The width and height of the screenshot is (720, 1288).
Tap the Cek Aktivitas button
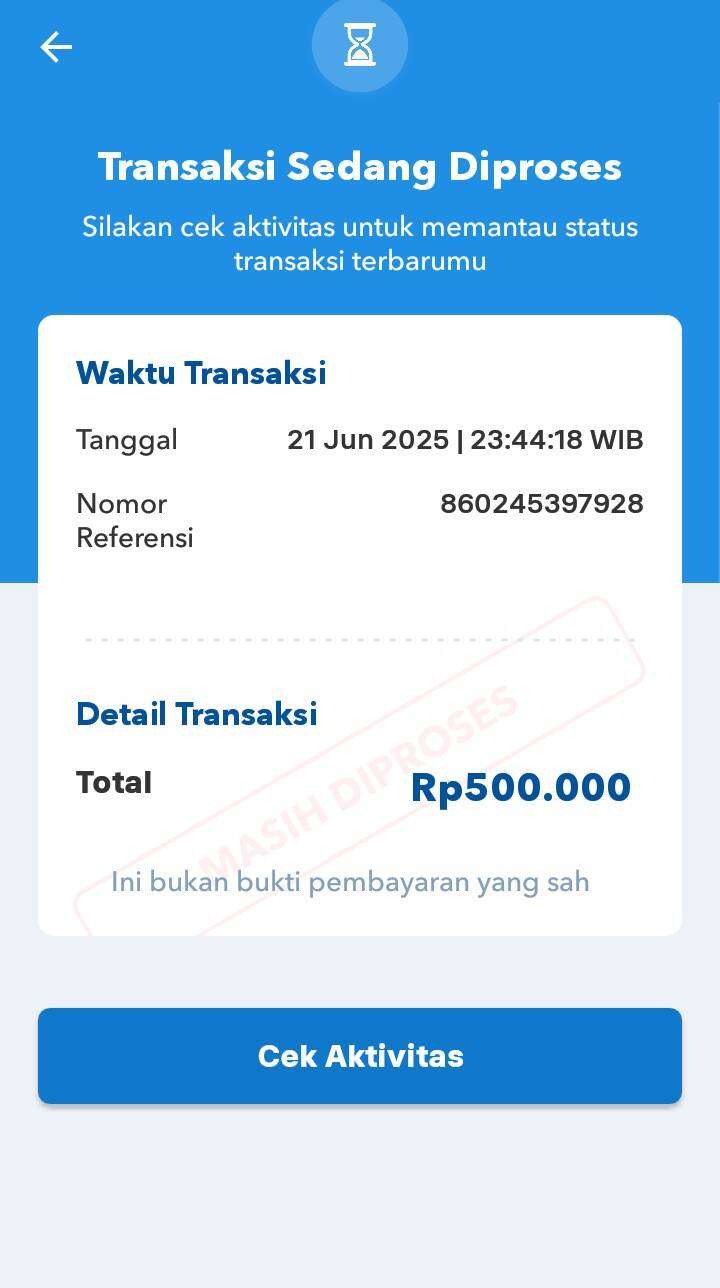click(x=360, y=1056)
